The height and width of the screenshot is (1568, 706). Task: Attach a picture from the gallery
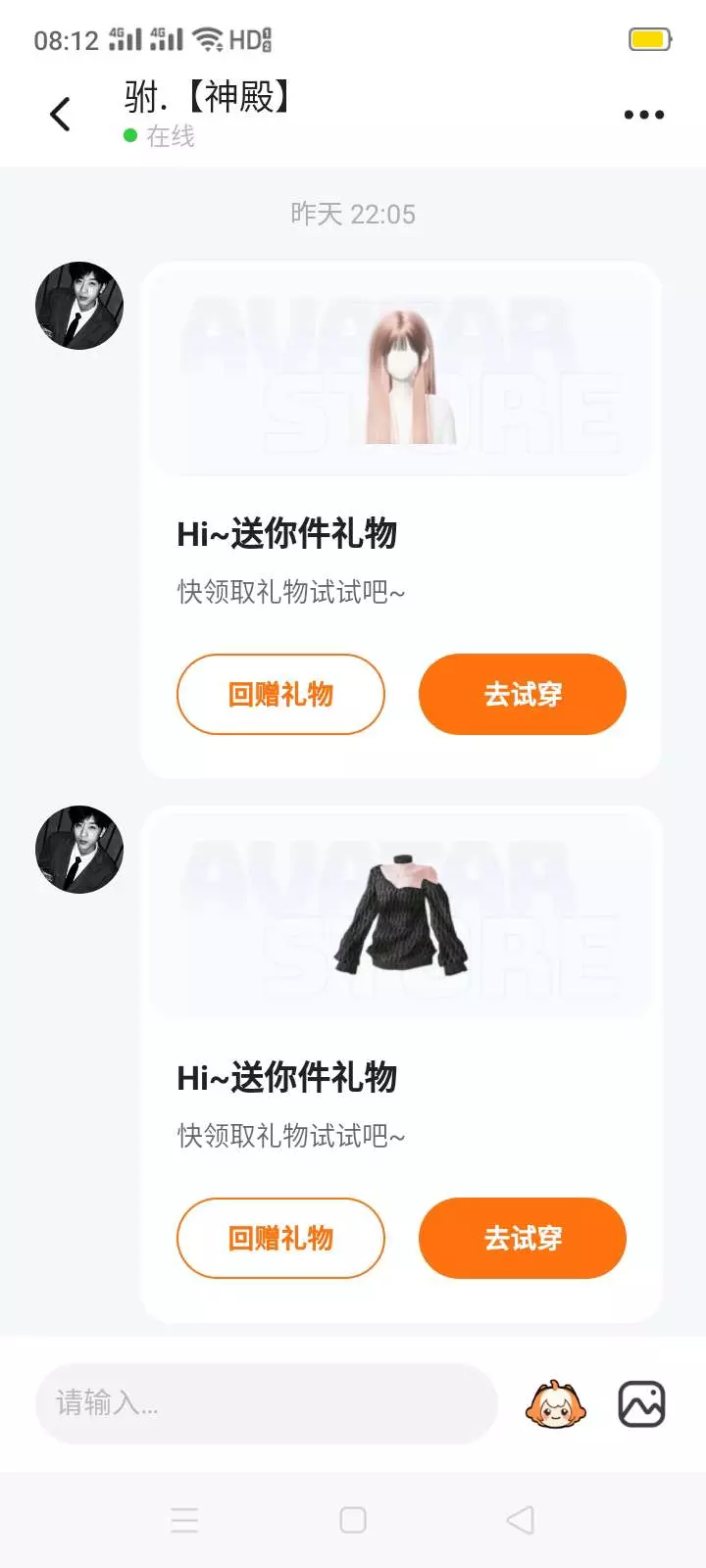click(642, 1404)
